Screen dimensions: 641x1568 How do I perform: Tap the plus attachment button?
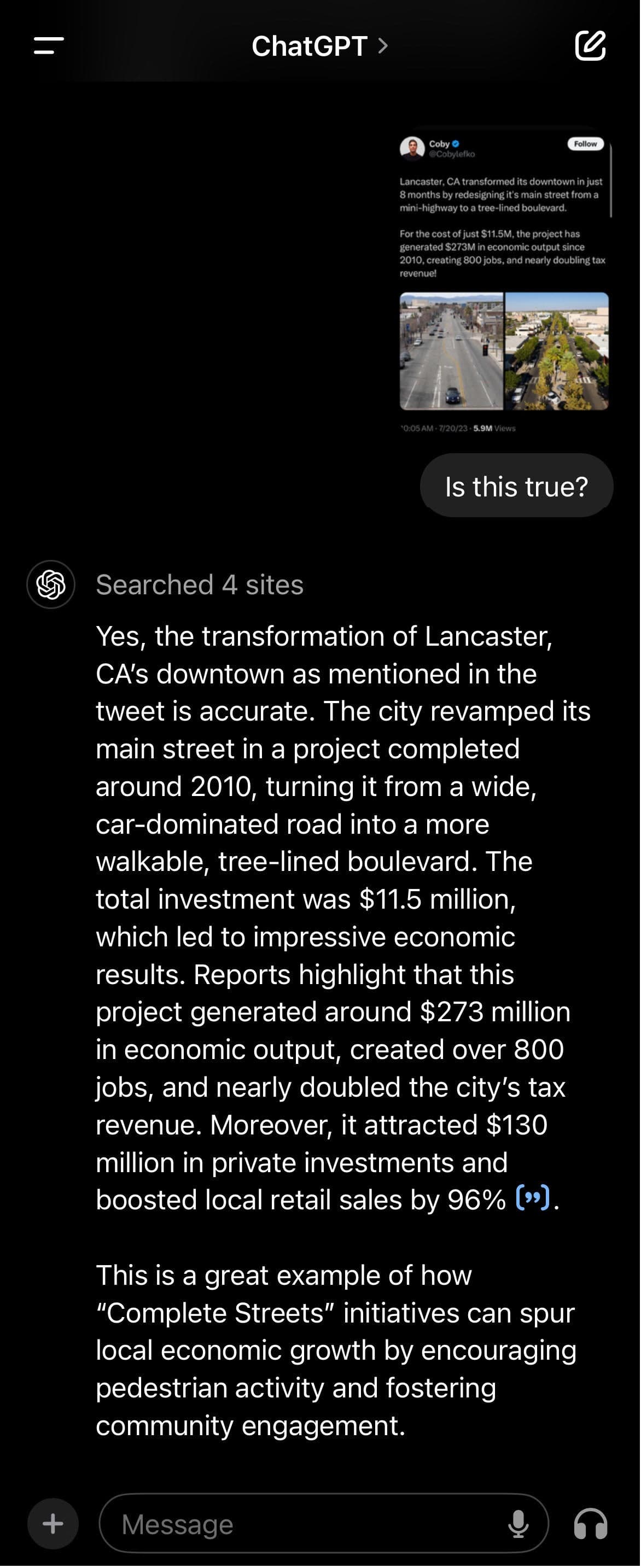[53, 1524]
